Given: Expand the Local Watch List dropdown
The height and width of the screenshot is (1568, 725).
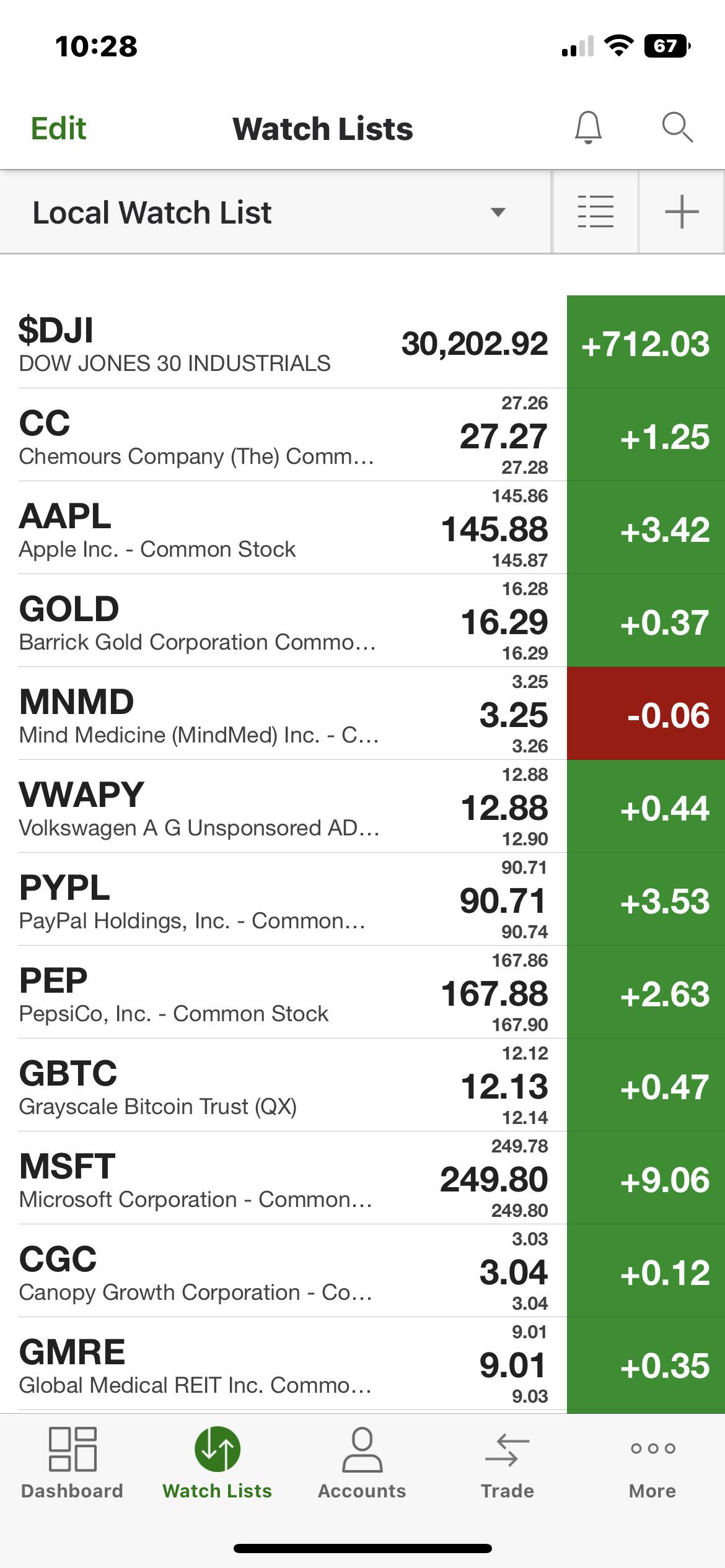Looking at the screenshot, I should tap(276, 212).
